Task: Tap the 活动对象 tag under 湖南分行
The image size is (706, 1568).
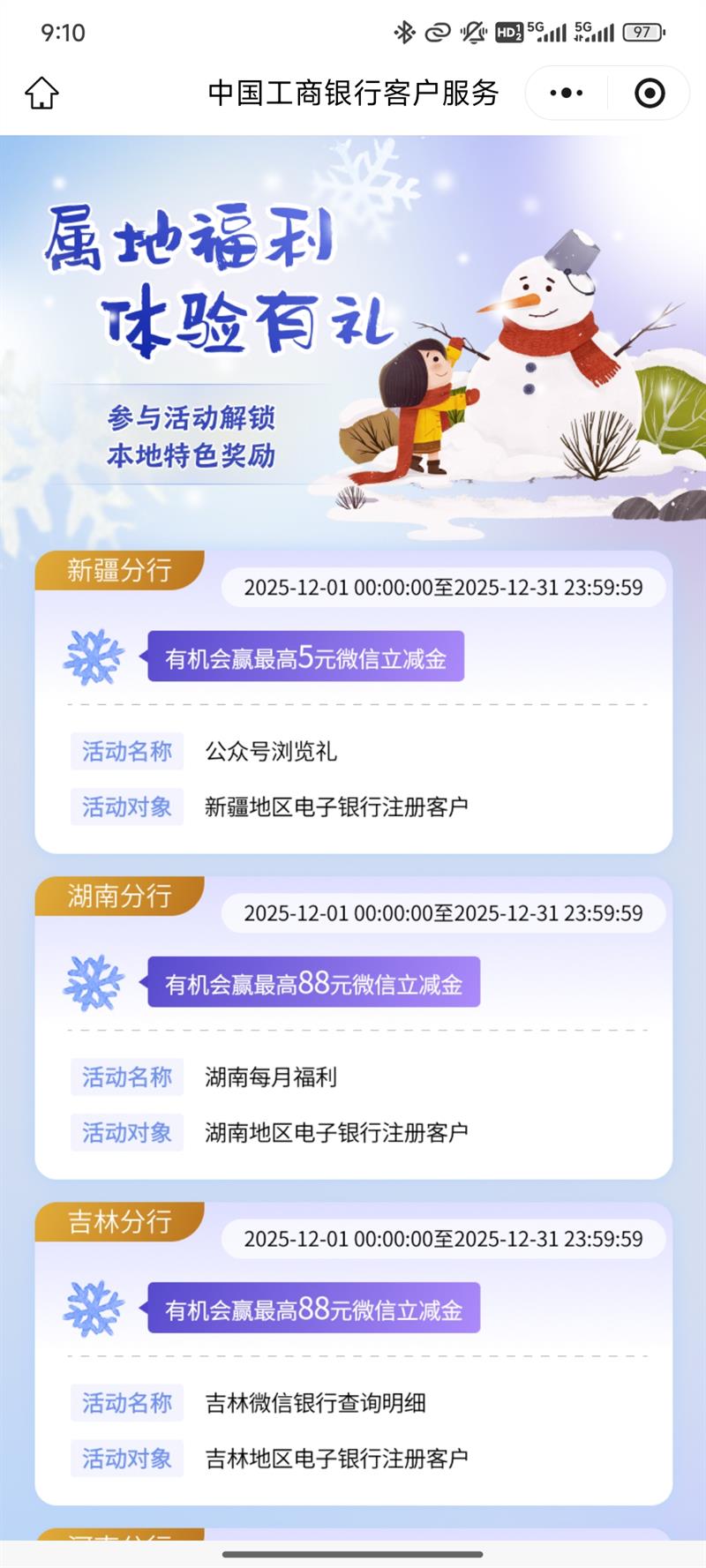Action: click(x=126, y=1132)
